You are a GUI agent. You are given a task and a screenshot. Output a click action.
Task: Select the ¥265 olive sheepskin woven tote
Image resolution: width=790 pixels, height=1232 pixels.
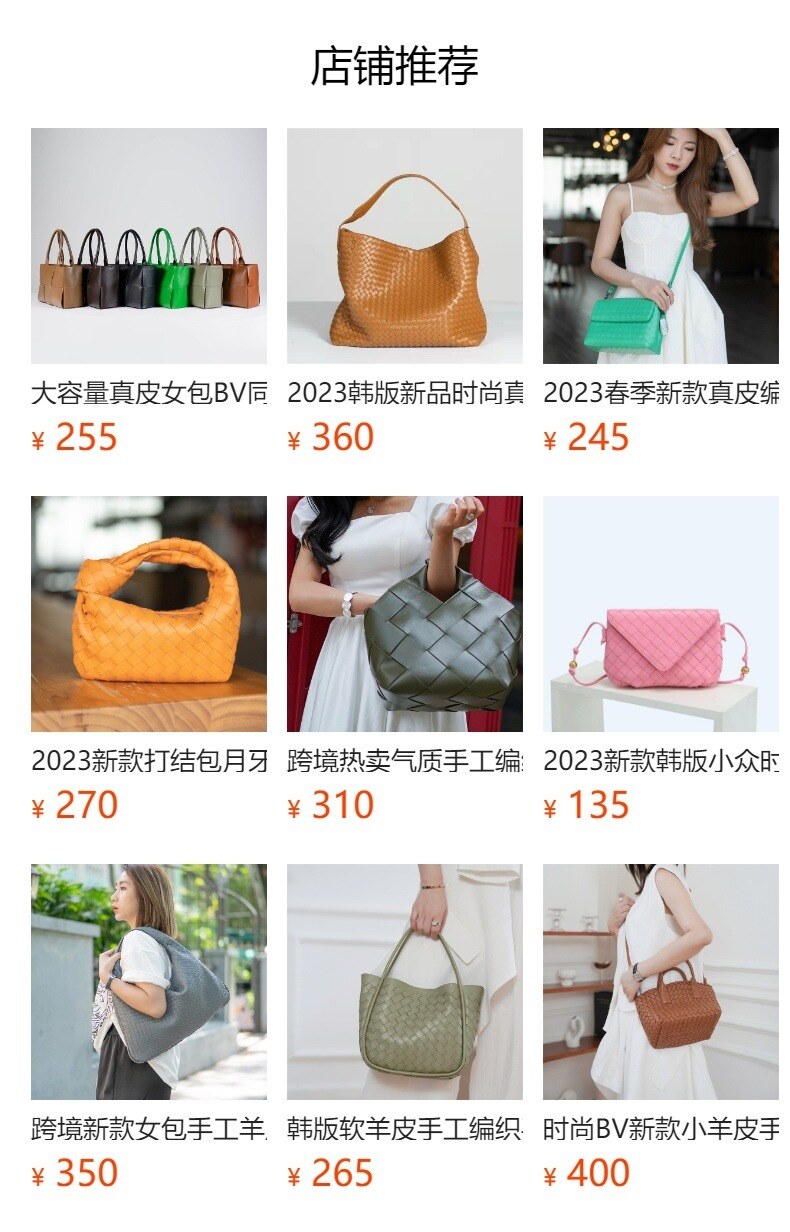tap(404, 982)
